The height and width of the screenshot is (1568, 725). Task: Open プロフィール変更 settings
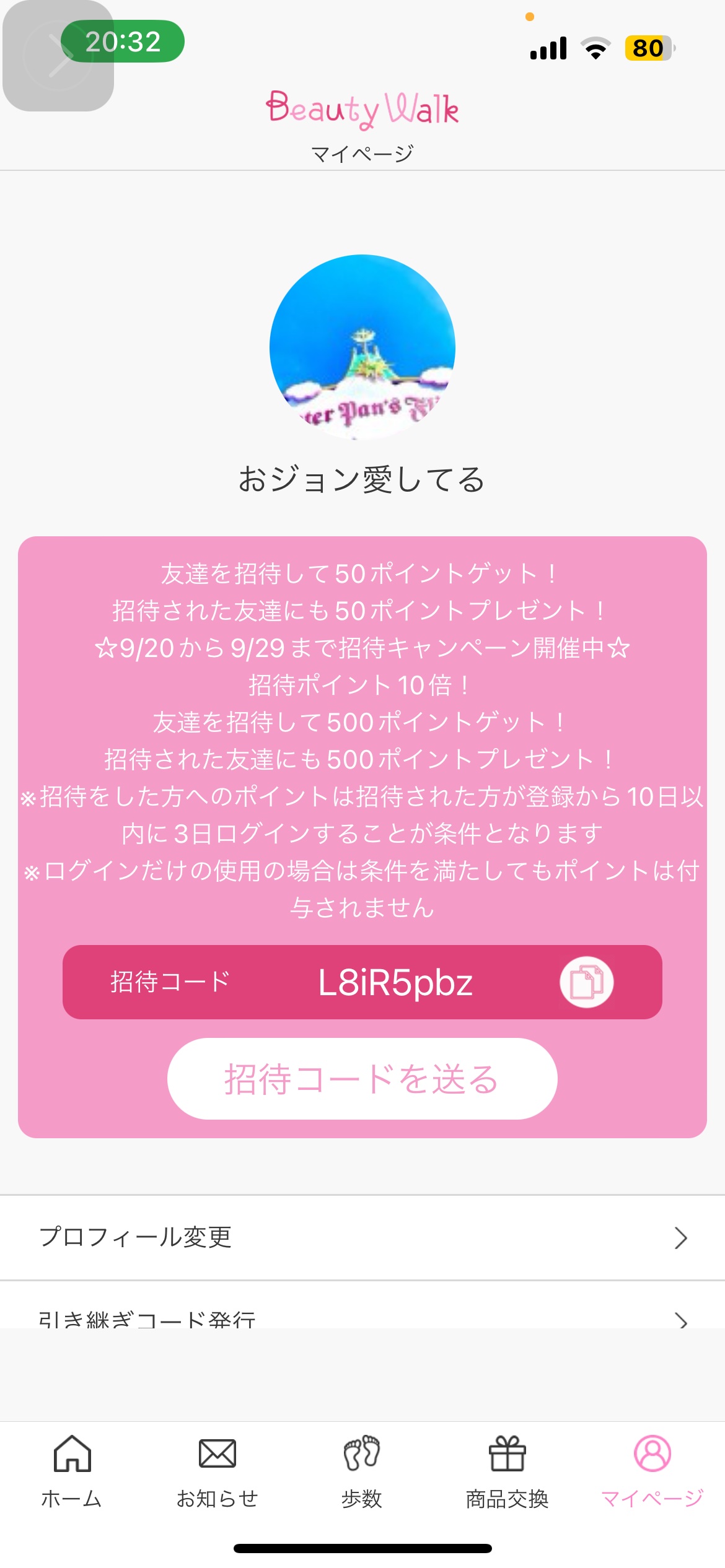[362, 1237]
